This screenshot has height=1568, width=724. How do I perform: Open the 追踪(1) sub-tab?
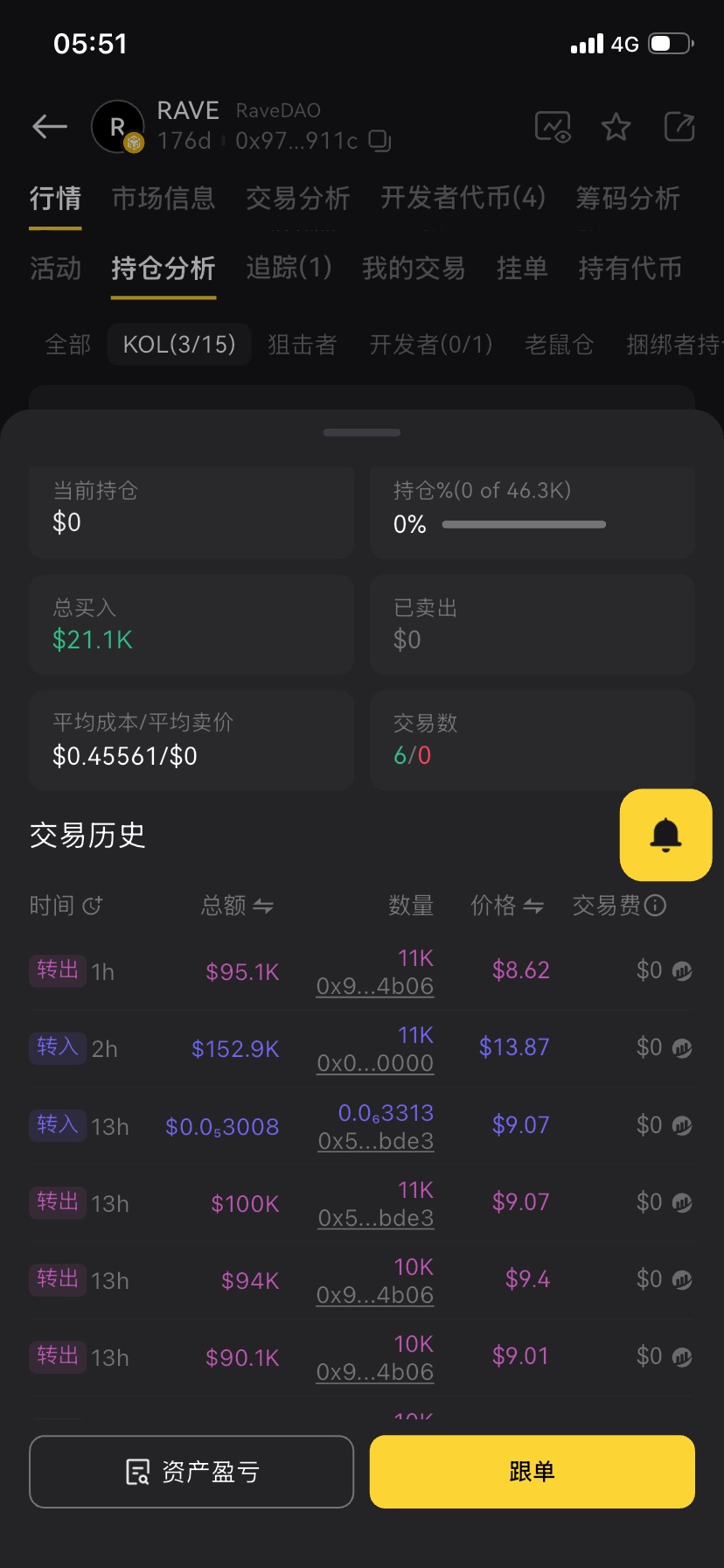point(289,269)
